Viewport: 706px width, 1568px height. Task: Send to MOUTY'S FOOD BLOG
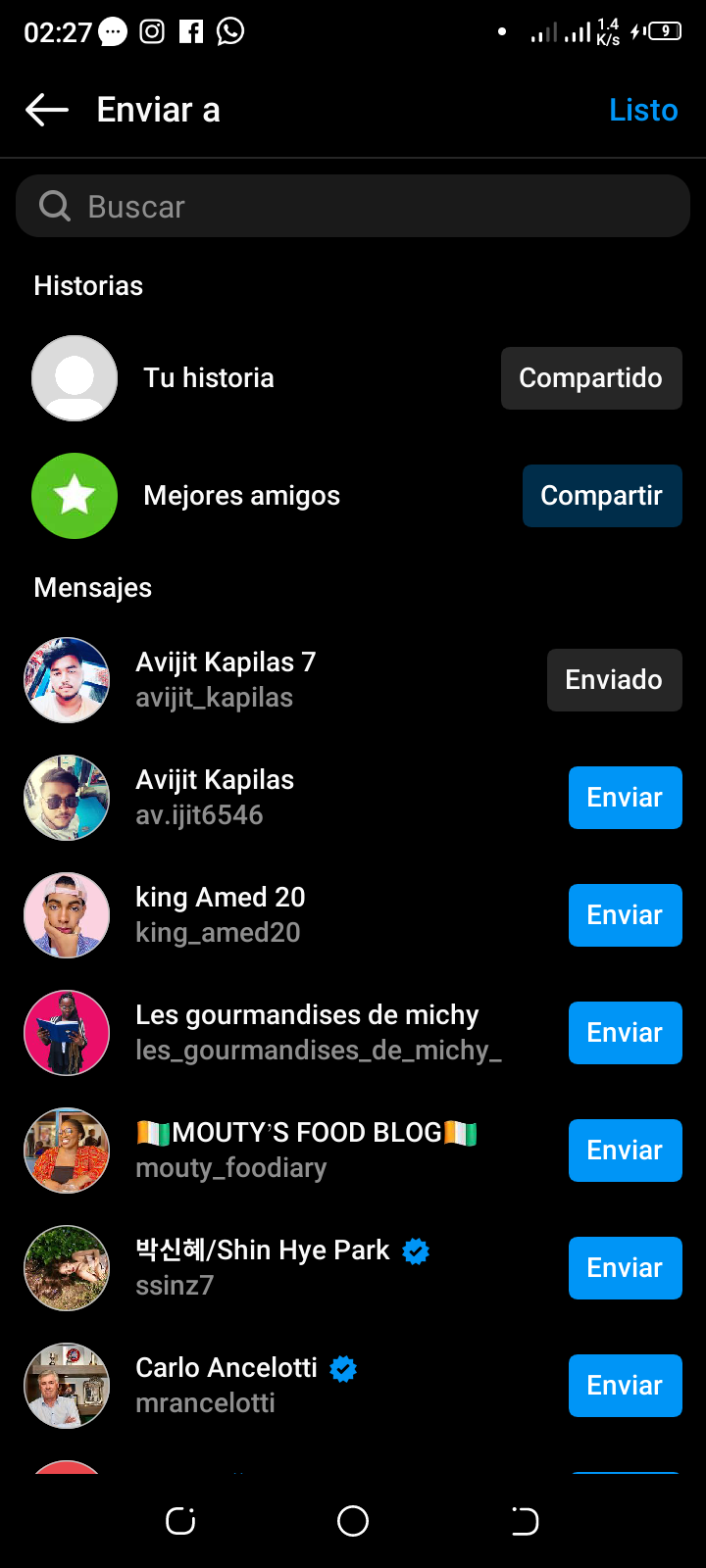pos(625,1151)
